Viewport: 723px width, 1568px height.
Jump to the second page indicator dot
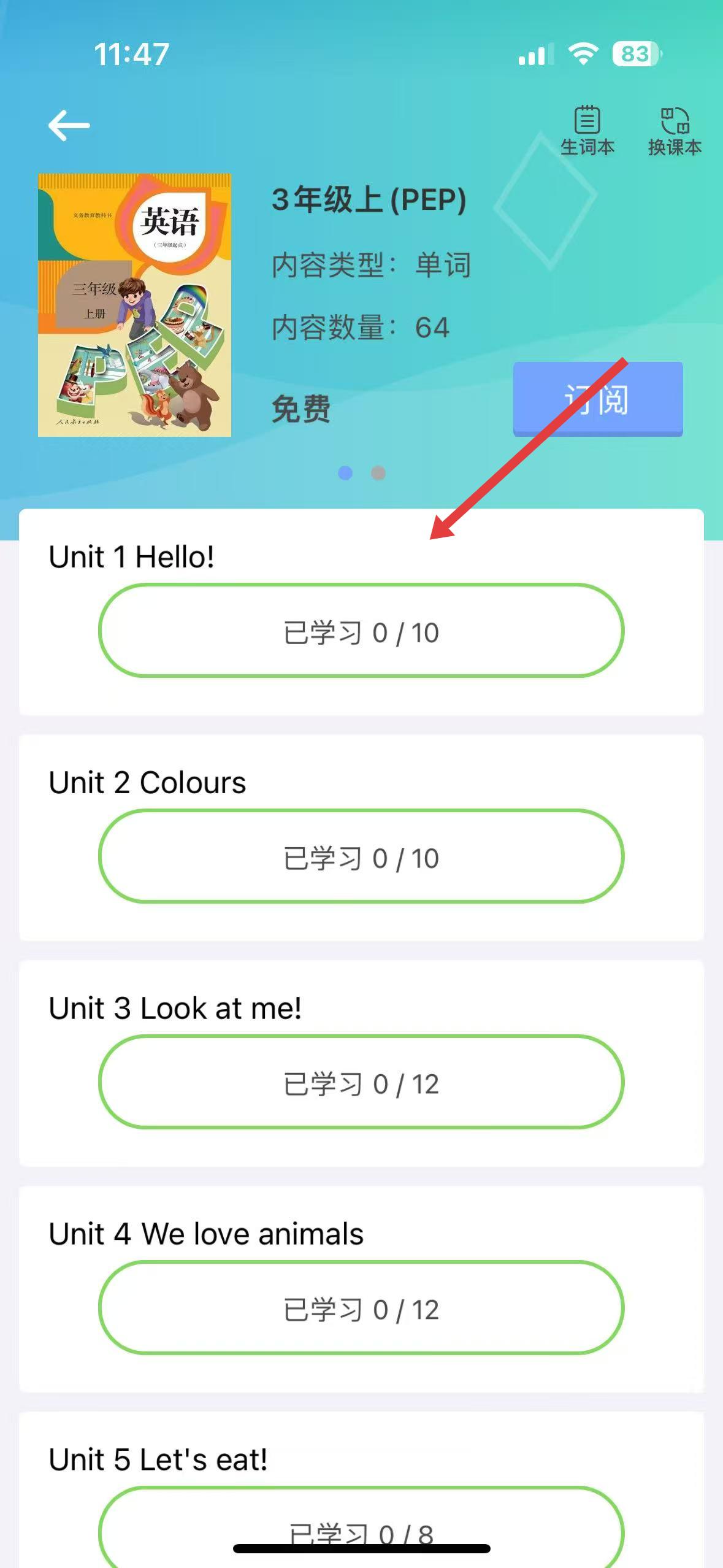pos(378,473)
